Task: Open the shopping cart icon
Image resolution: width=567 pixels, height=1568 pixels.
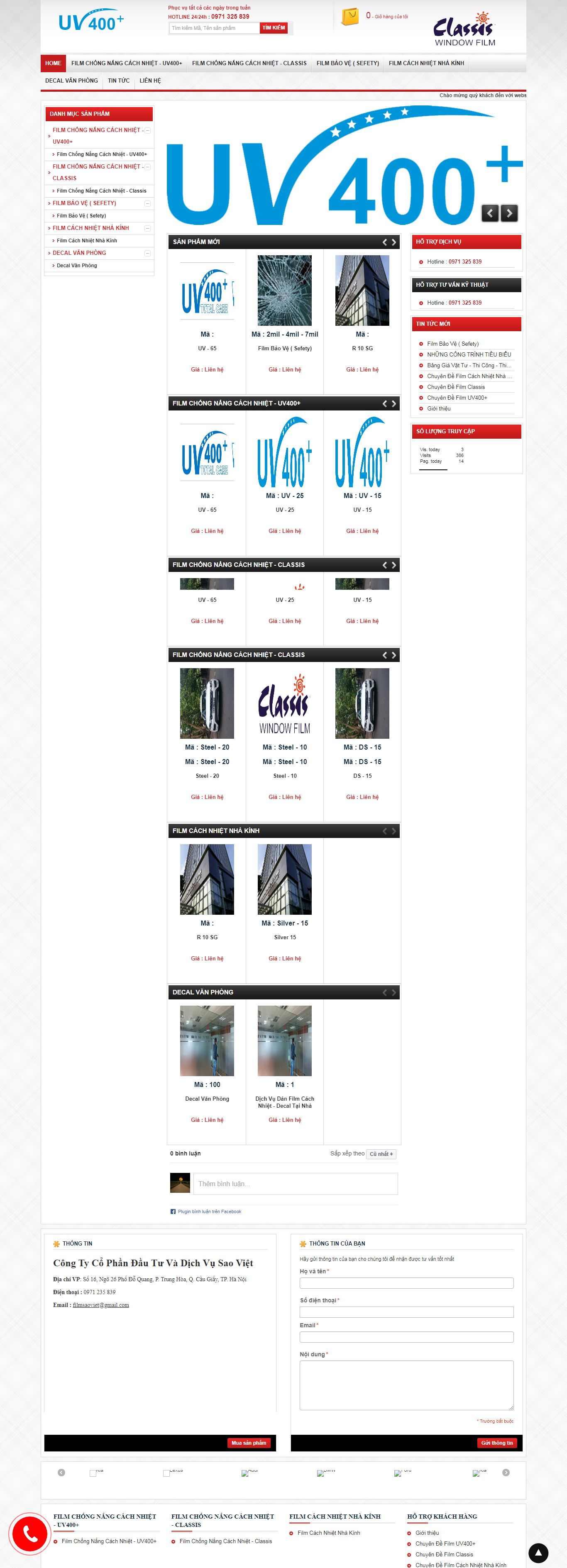Action: tap(349, 17)
